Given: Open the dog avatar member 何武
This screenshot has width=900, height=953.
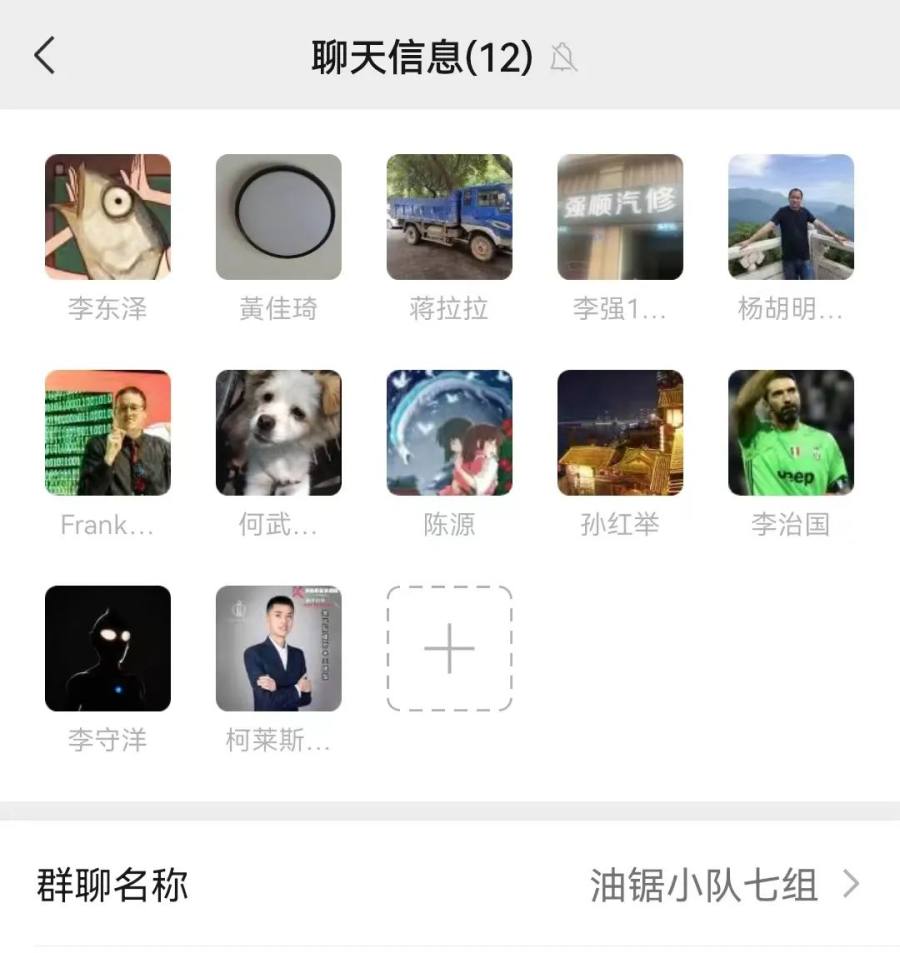Looking at the screenshot, I should 279,433.
